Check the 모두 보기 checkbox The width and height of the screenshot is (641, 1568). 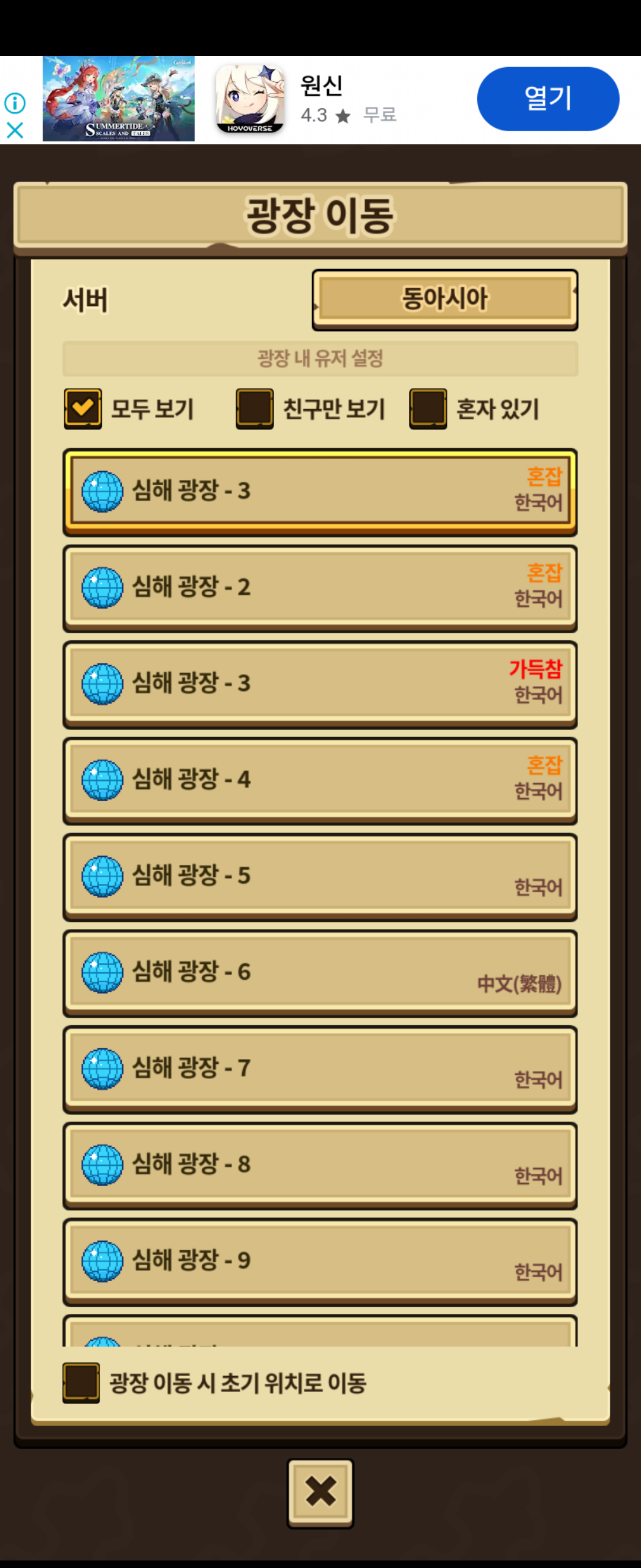click(82, 409)
